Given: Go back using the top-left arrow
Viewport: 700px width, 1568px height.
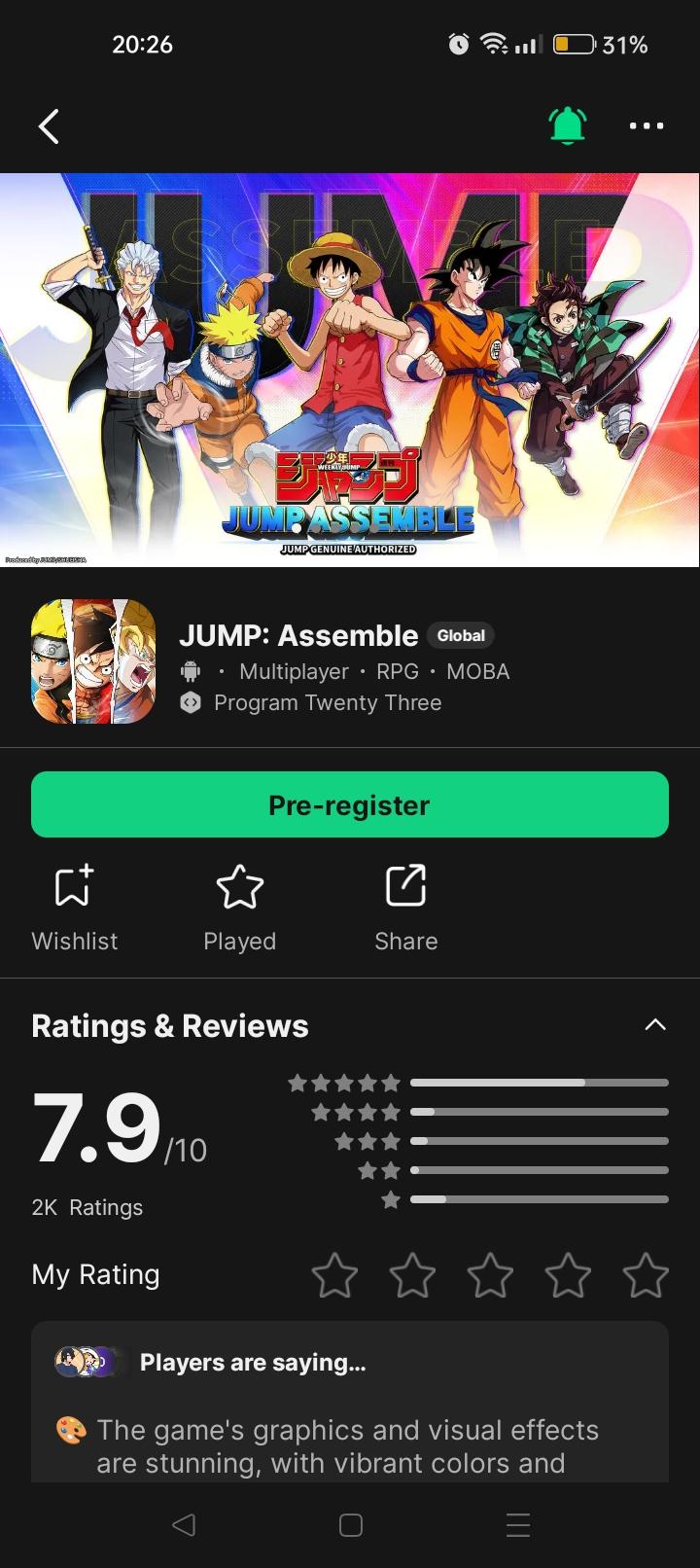Looking at the screenshot, I should coord(49,126).
